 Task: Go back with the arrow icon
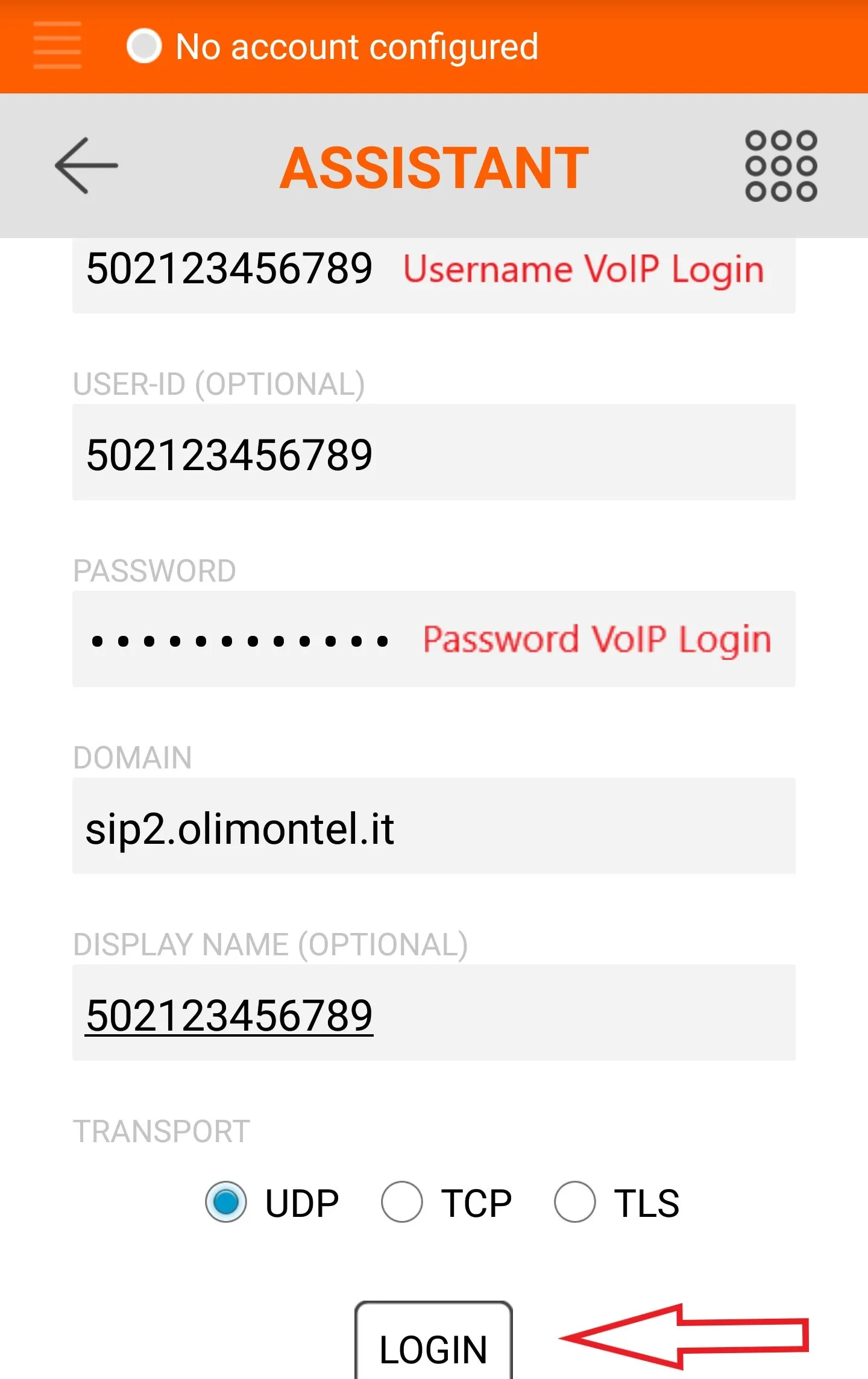tap(86, 166)
